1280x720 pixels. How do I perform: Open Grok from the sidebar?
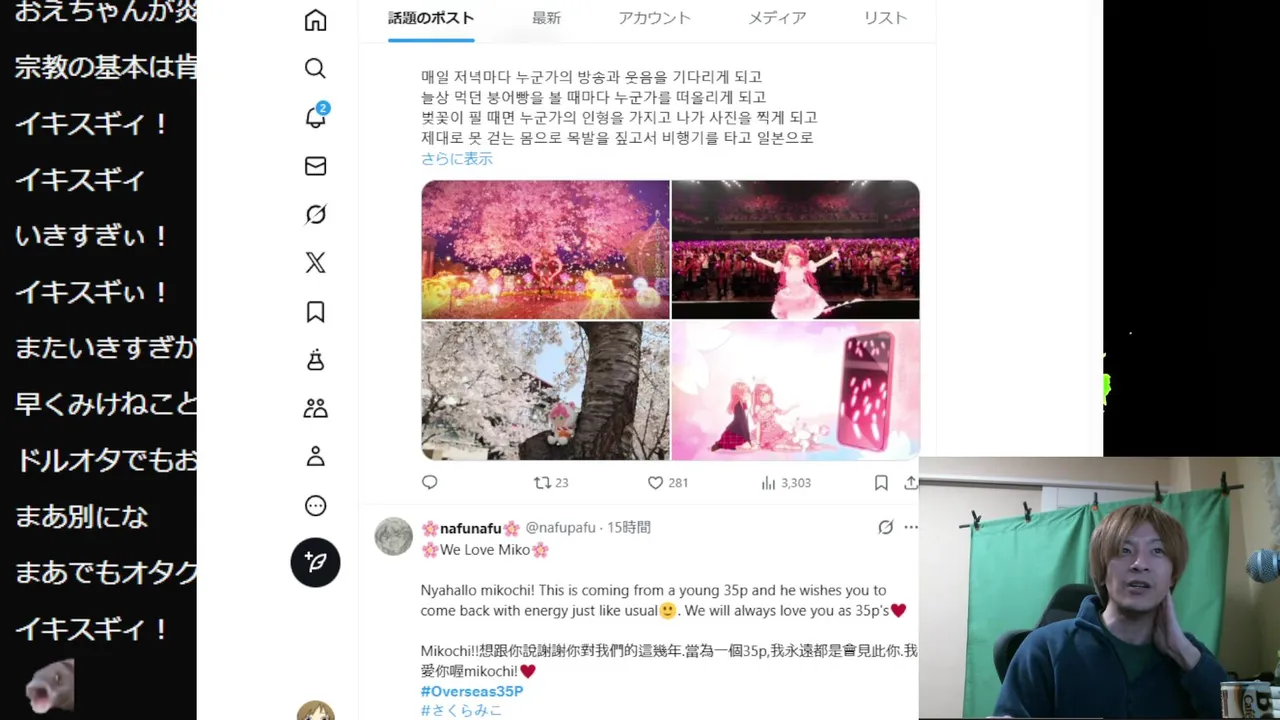tap(315, 214)
